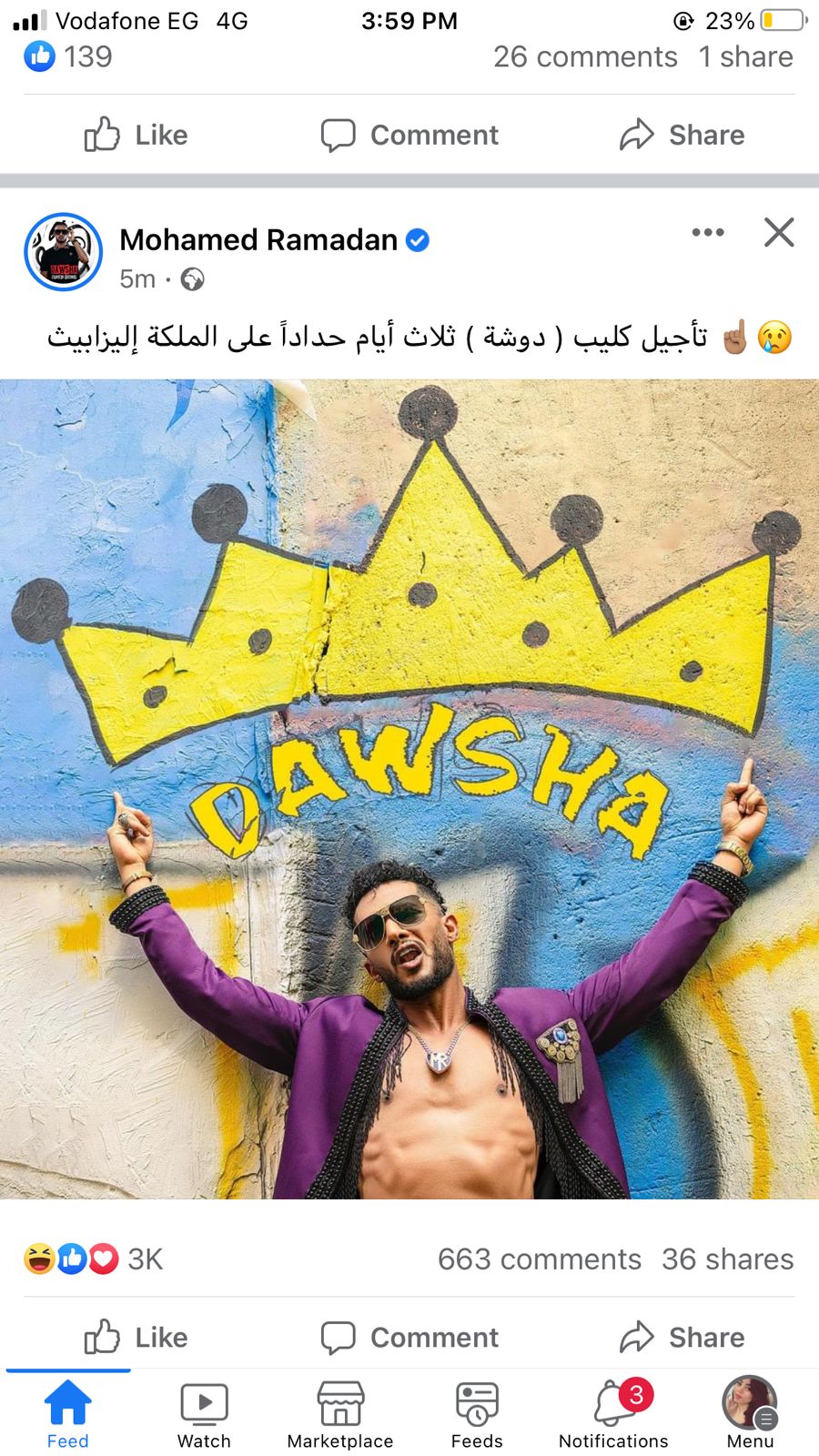
Task: Comment on Mohamed Ramadan's Dawsha post
Action: coord(409,1337)
